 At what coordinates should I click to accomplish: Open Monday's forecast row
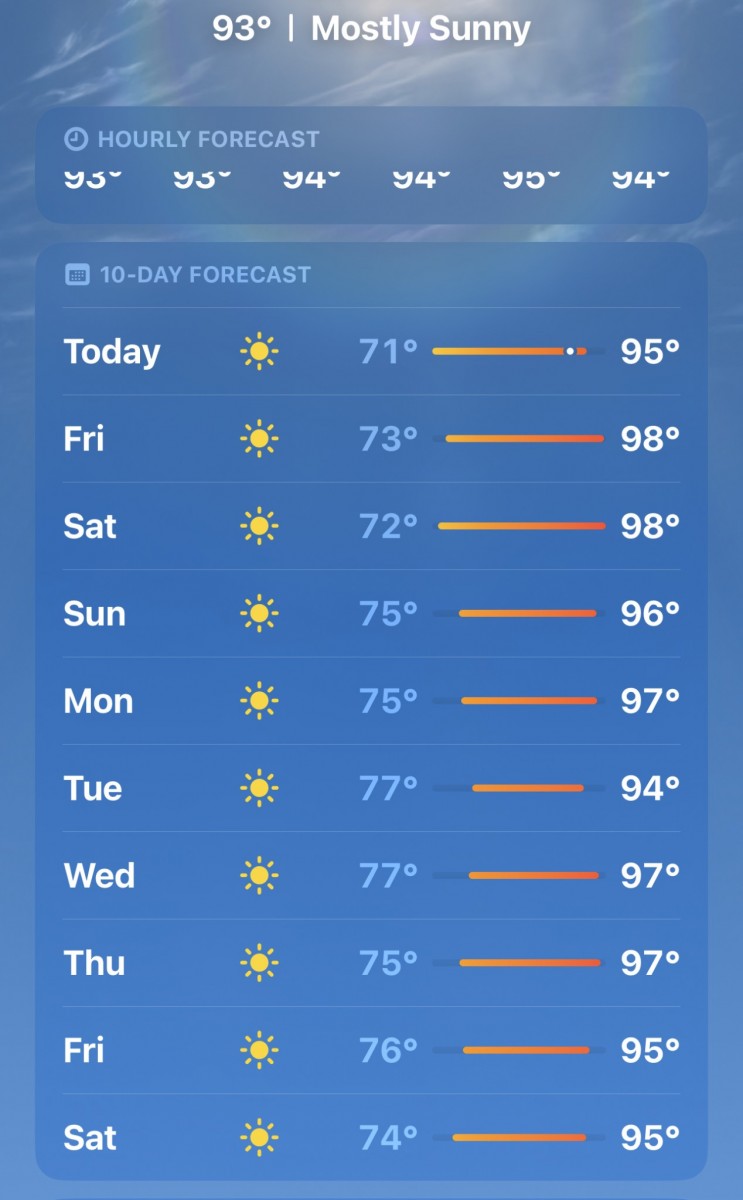[371, 701]
